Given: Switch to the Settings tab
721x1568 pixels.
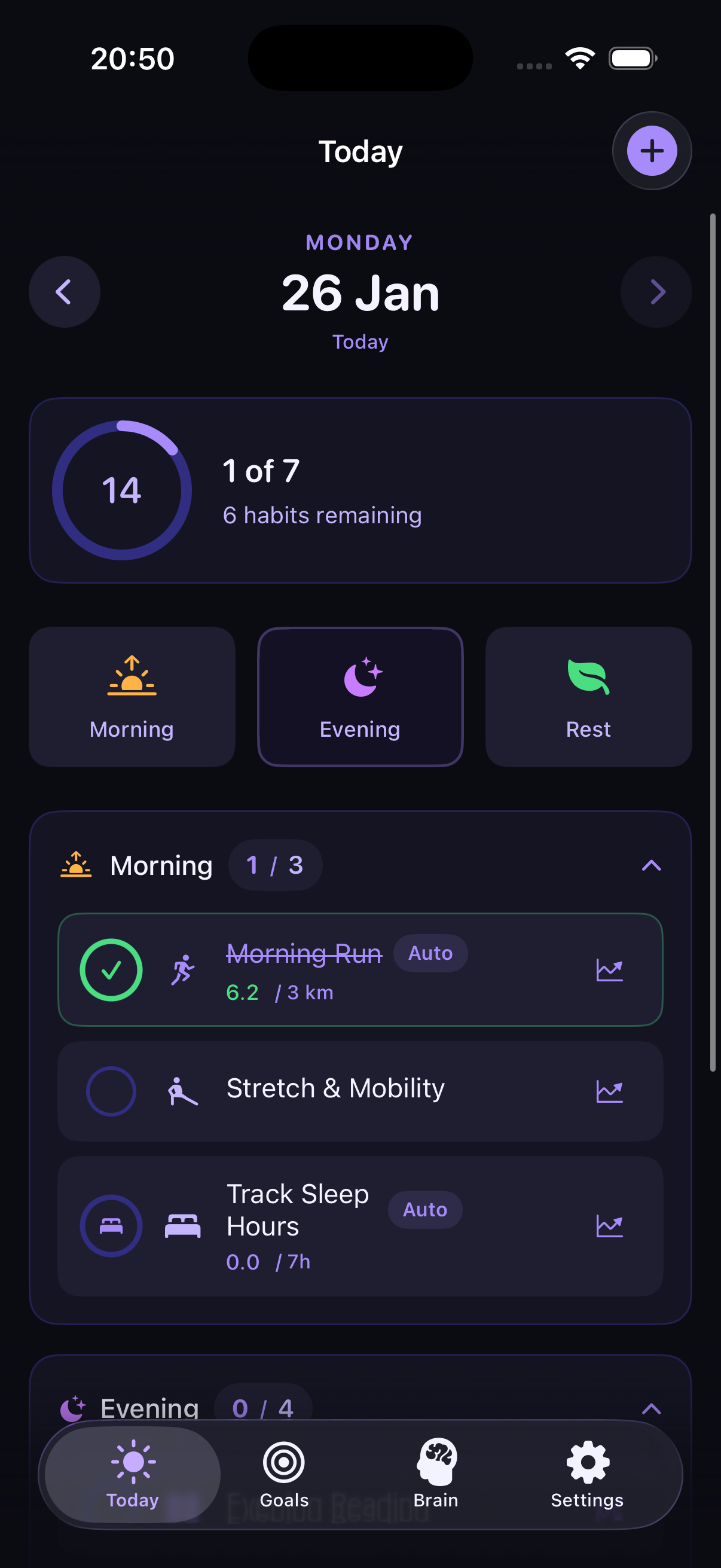Looking at the screenshot, I should (586, 1467).
